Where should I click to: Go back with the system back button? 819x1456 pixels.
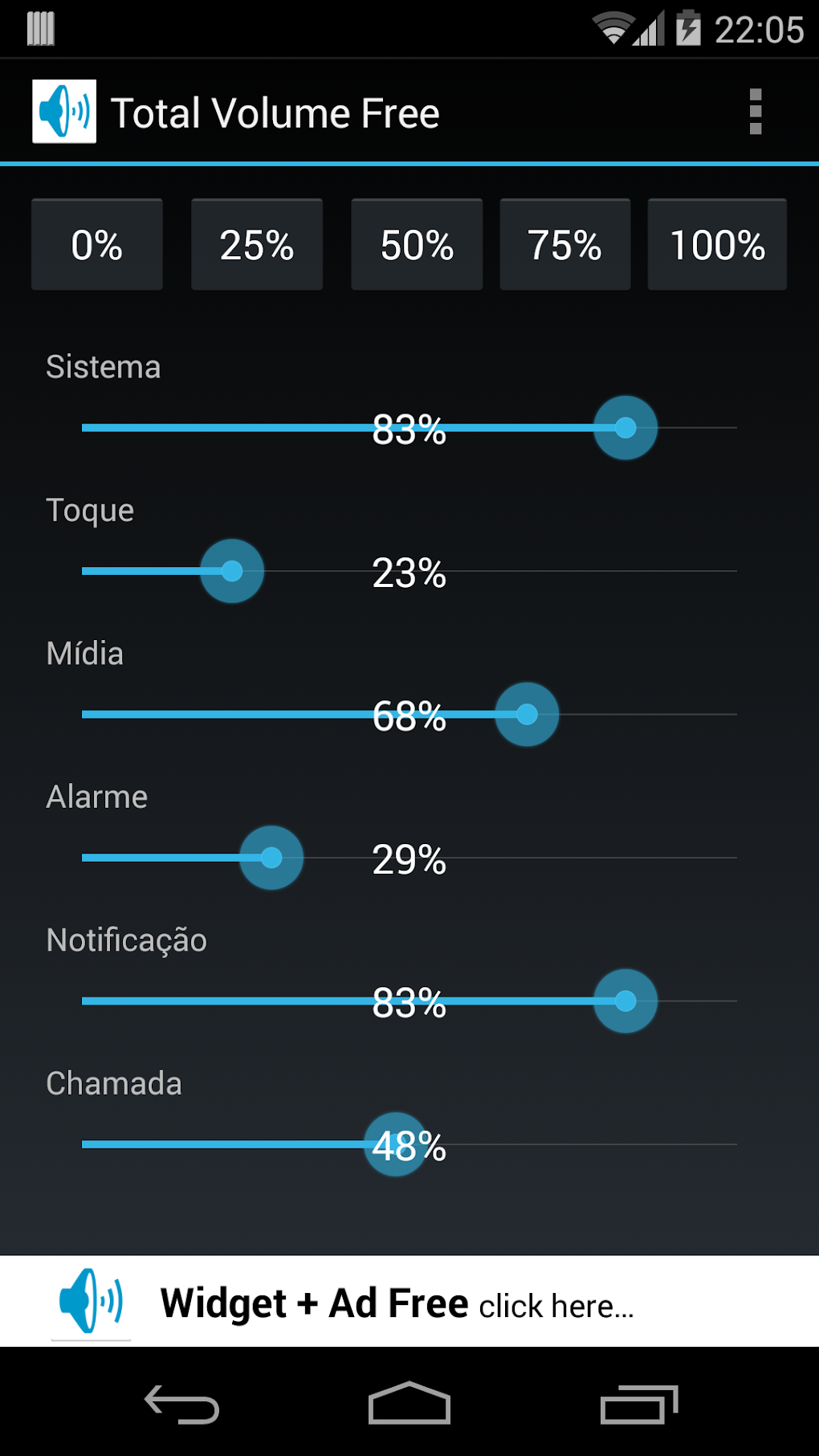[x=182, y=1404]
